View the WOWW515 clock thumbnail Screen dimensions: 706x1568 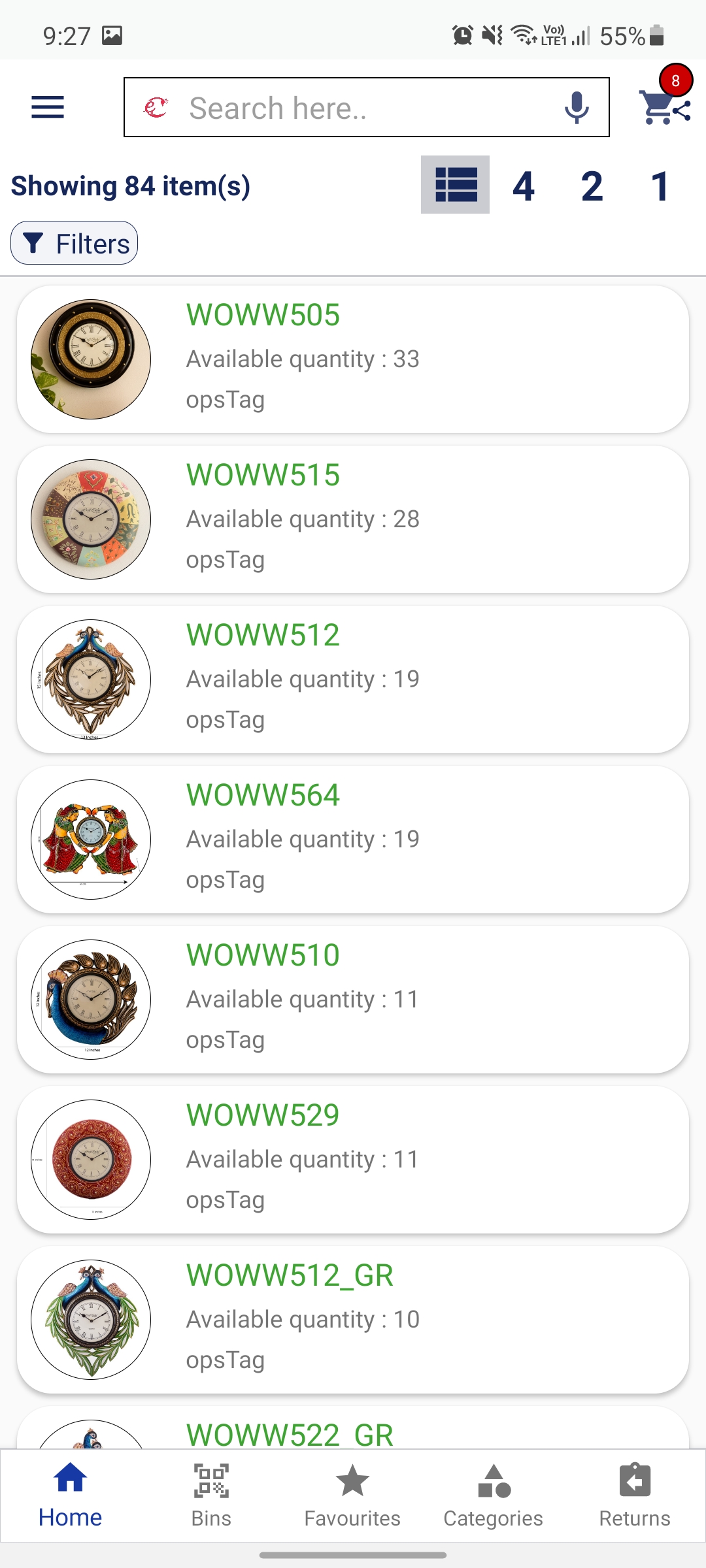coord(90,518)
